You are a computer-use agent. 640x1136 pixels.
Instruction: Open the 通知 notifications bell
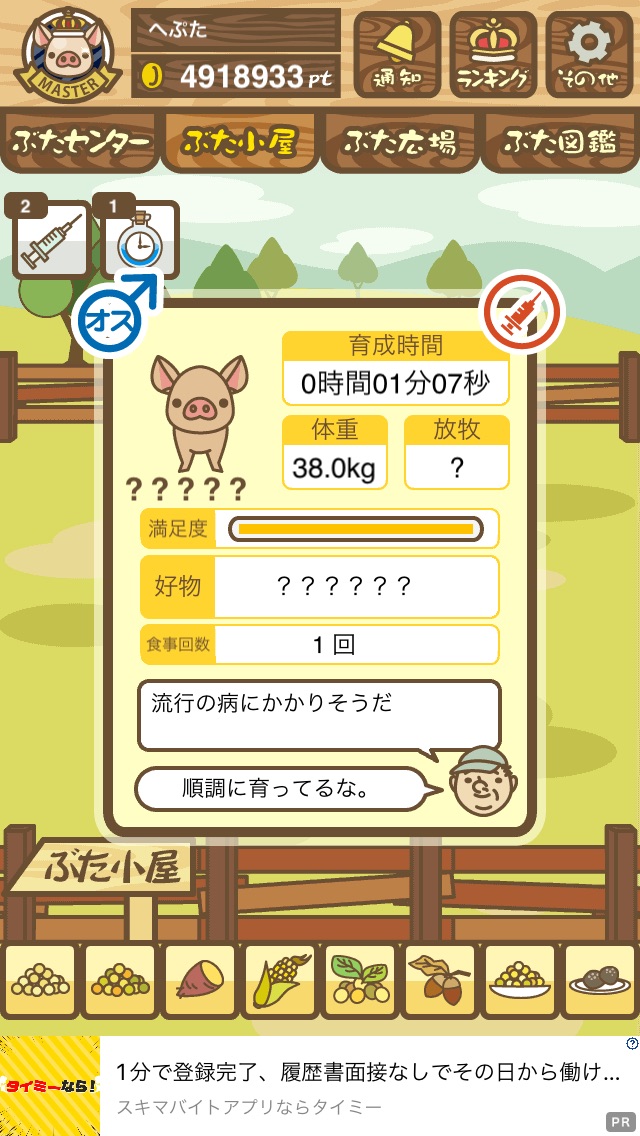point(397,54)
